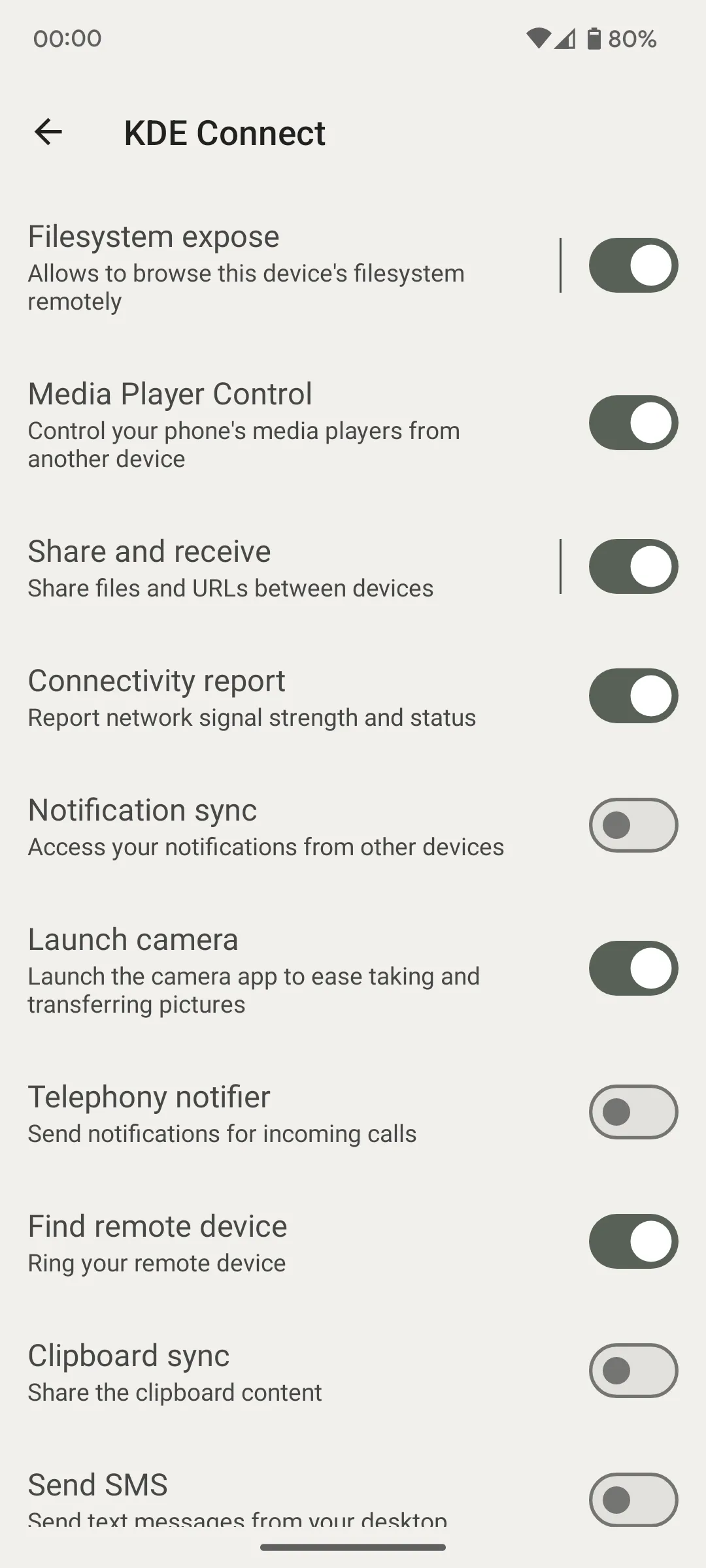Viewport: 706px width, 1568px height.
Task: Turn off Launch camera
Action: (633, 968)
